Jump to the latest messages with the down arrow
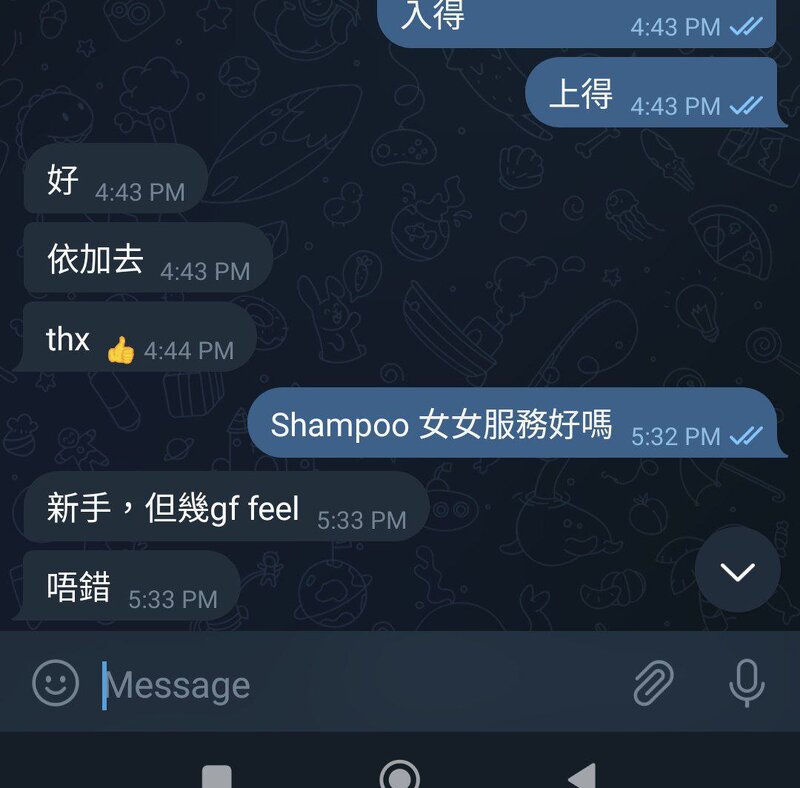The image size is (800, 788). [x=738, y=571]
